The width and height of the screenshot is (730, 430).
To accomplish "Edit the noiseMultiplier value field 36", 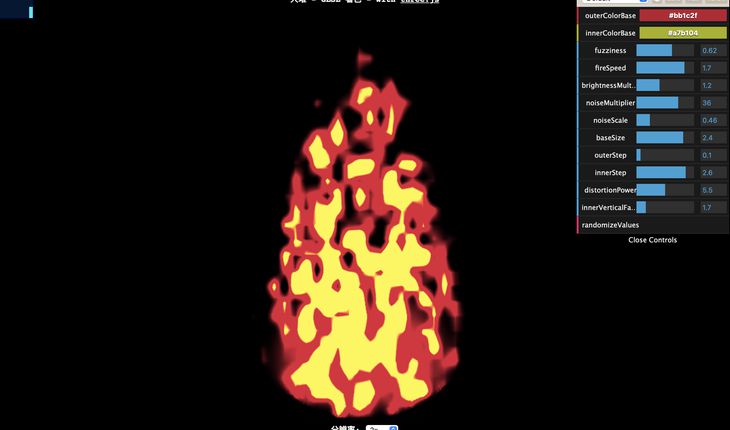I will pyautogui.click(x=712, y=103).
